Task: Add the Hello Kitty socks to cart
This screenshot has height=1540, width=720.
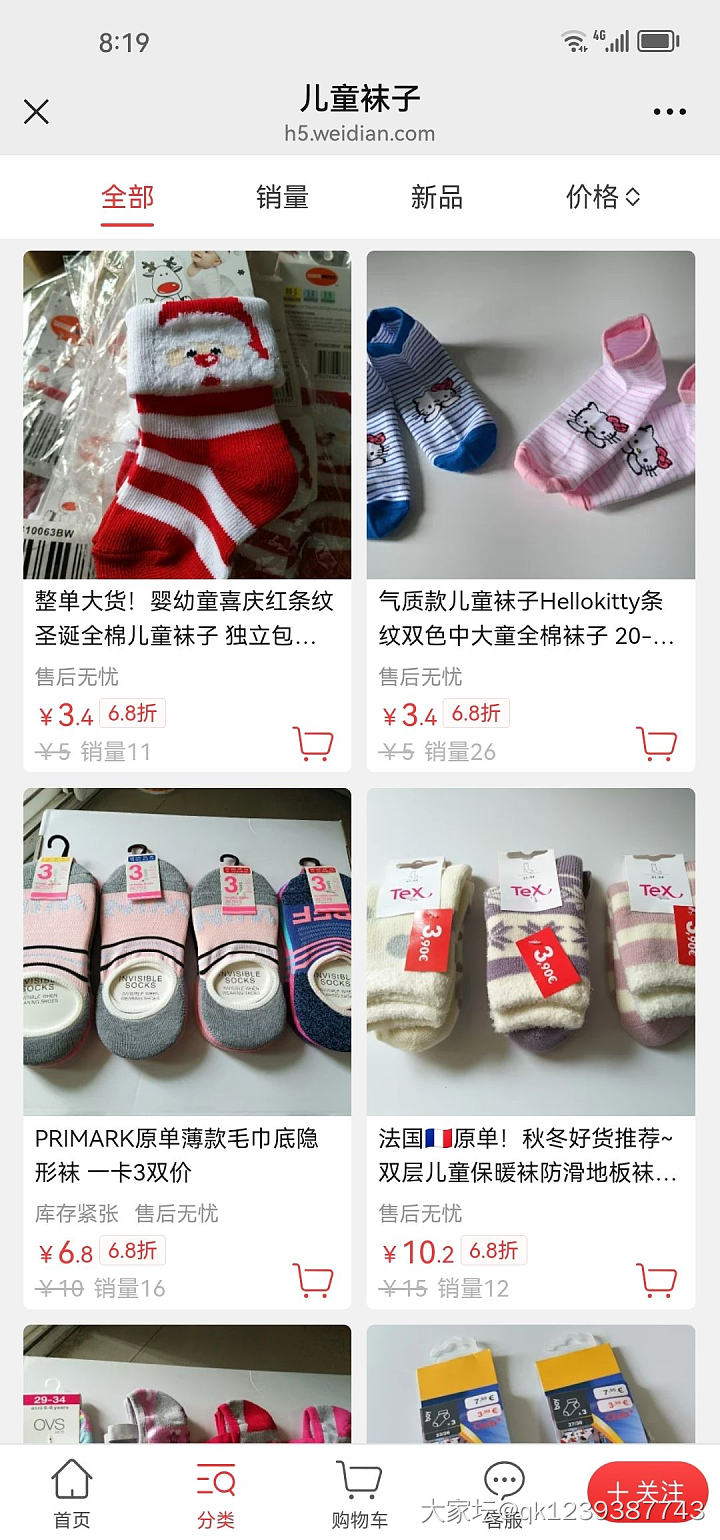Action: [x=658, y=743]
